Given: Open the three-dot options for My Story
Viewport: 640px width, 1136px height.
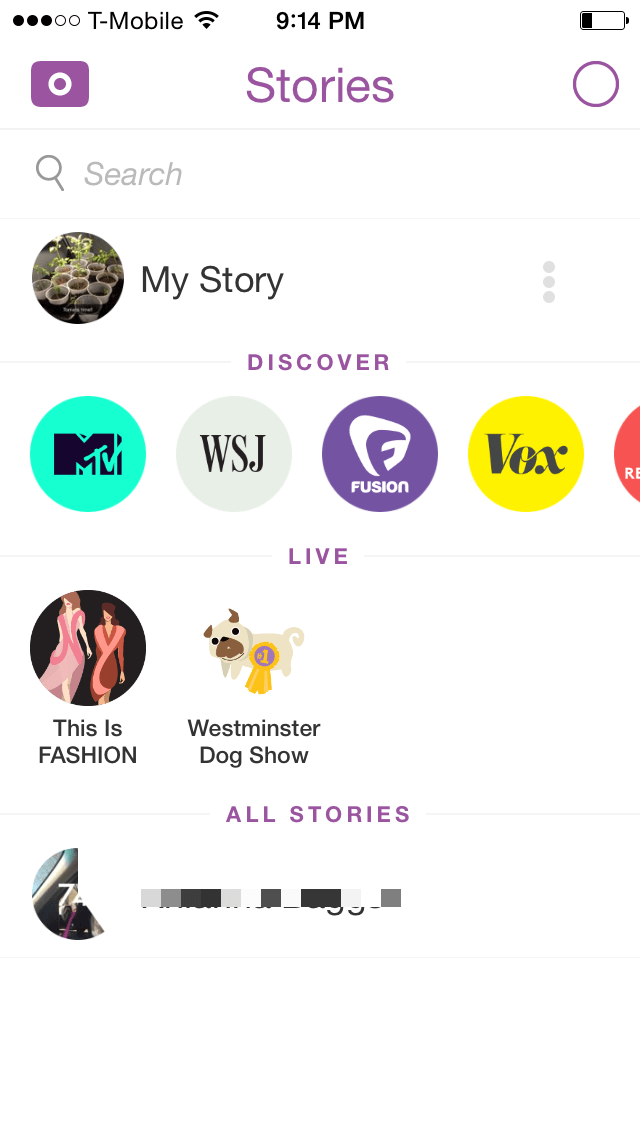Looking at the screenshot, I should click(x=548, y=282).
